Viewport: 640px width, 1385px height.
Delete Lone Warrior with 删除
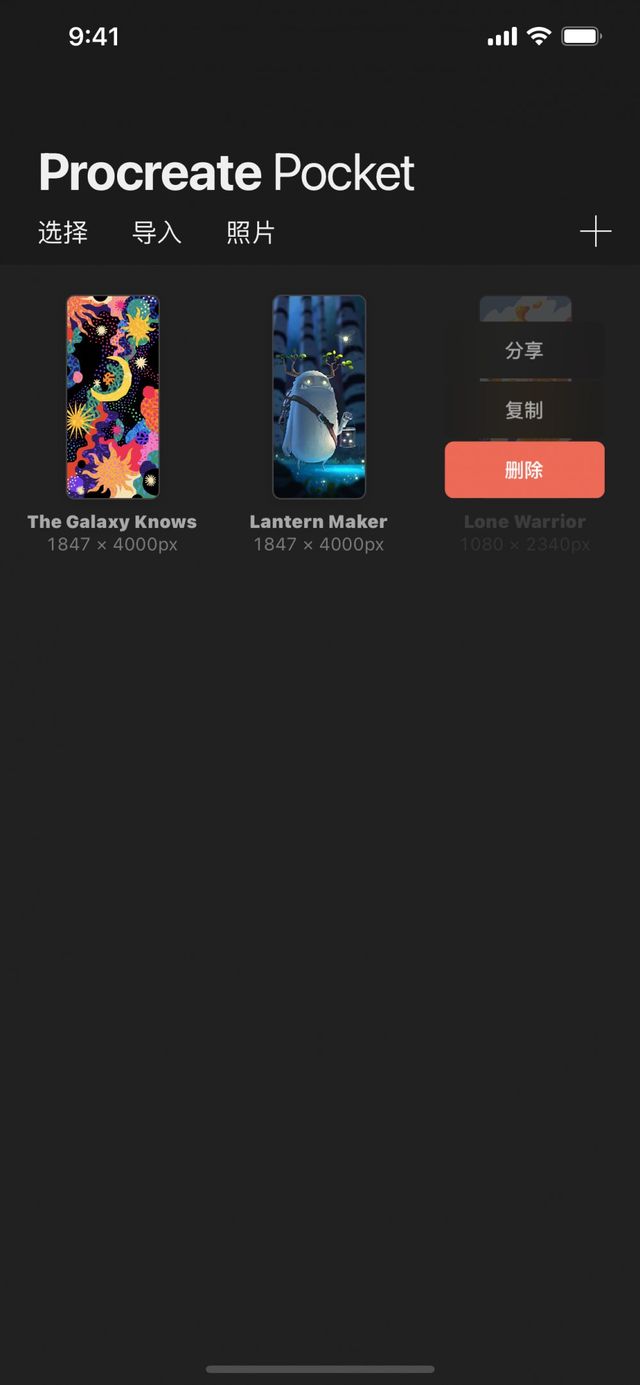[524, 470]
